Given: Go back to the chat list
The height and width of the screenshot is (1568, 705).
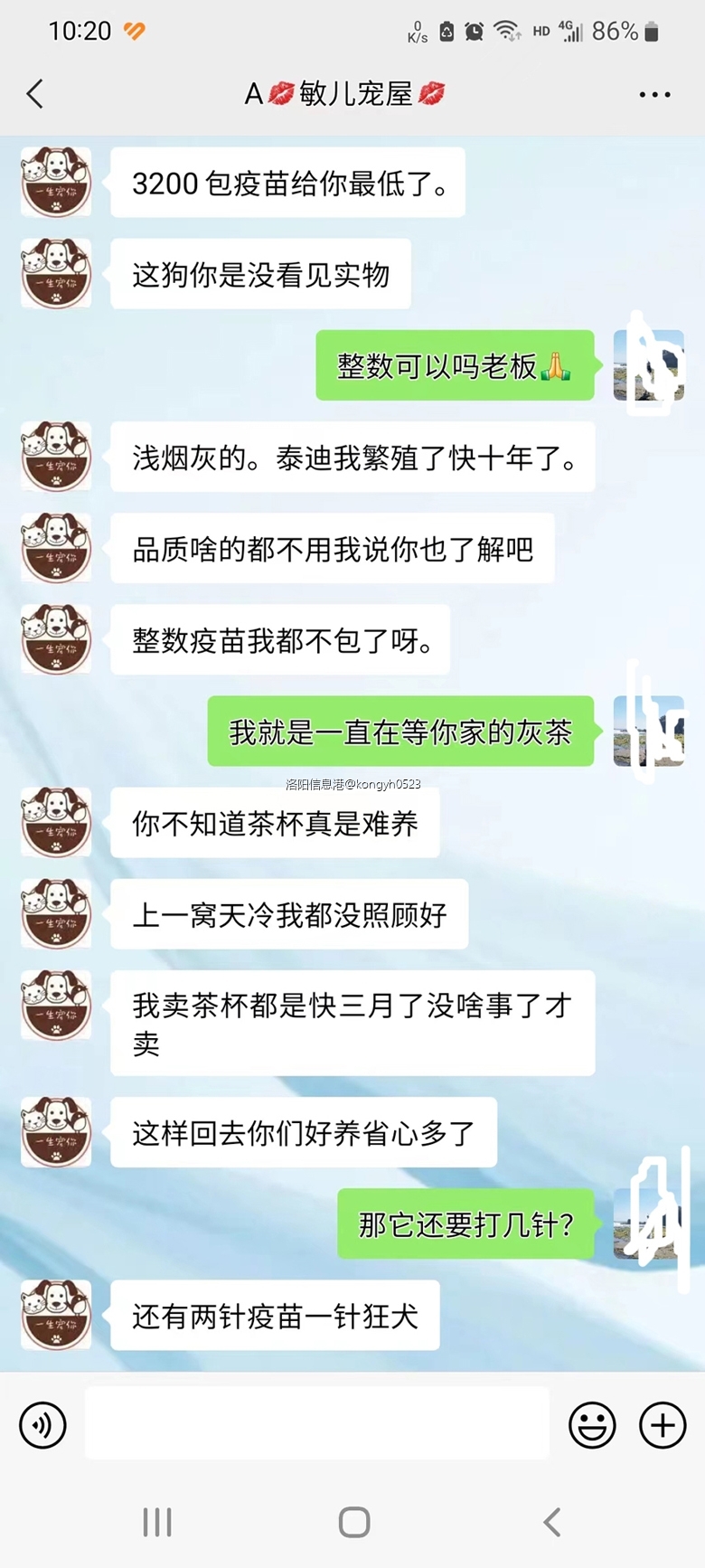Looking at the screenshot, I should (x=35, y=94).
